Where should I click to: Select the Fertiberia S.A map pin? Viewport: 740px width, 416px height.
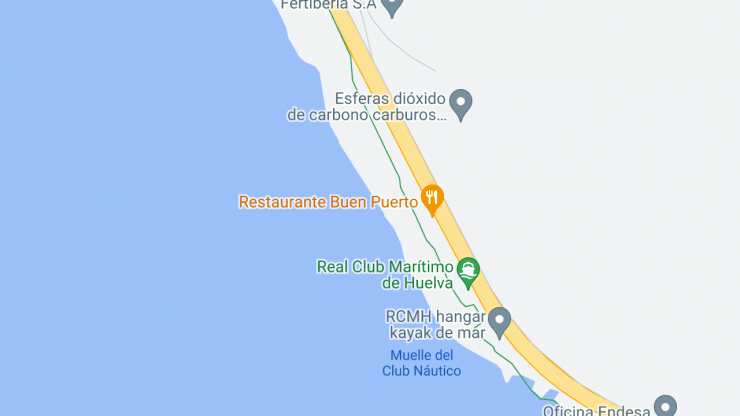pyautogui.click(x=394, y=6)
